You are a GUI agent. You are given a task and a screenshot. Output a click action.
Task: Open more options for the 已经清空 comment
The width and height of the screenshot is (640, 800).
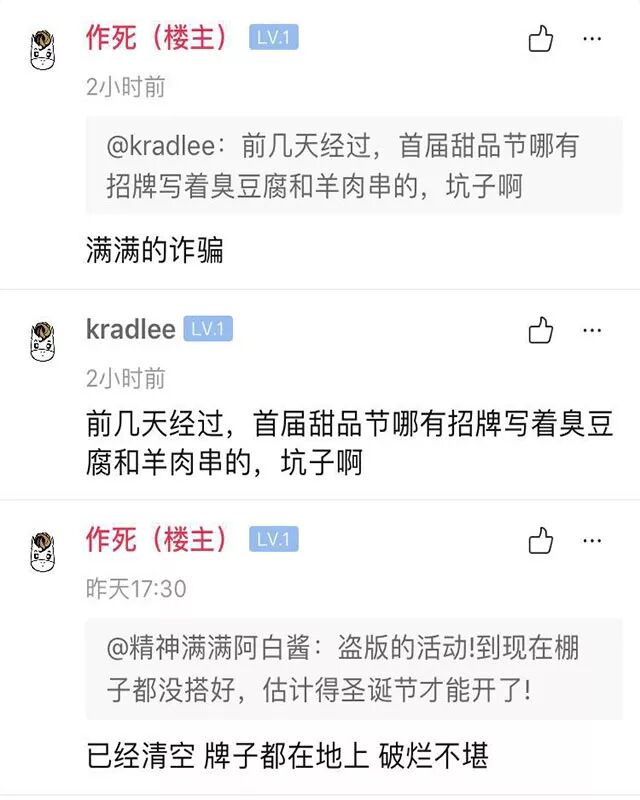593,541
